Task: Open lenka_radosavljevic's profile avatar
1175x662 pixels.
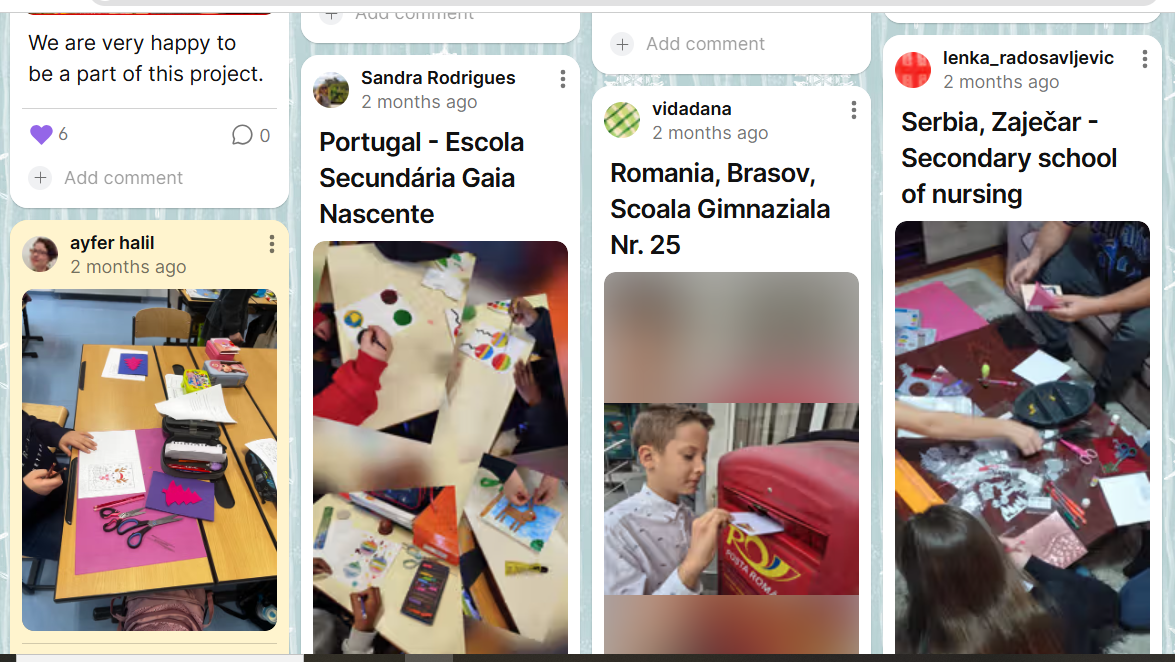Action: [913, 70]
